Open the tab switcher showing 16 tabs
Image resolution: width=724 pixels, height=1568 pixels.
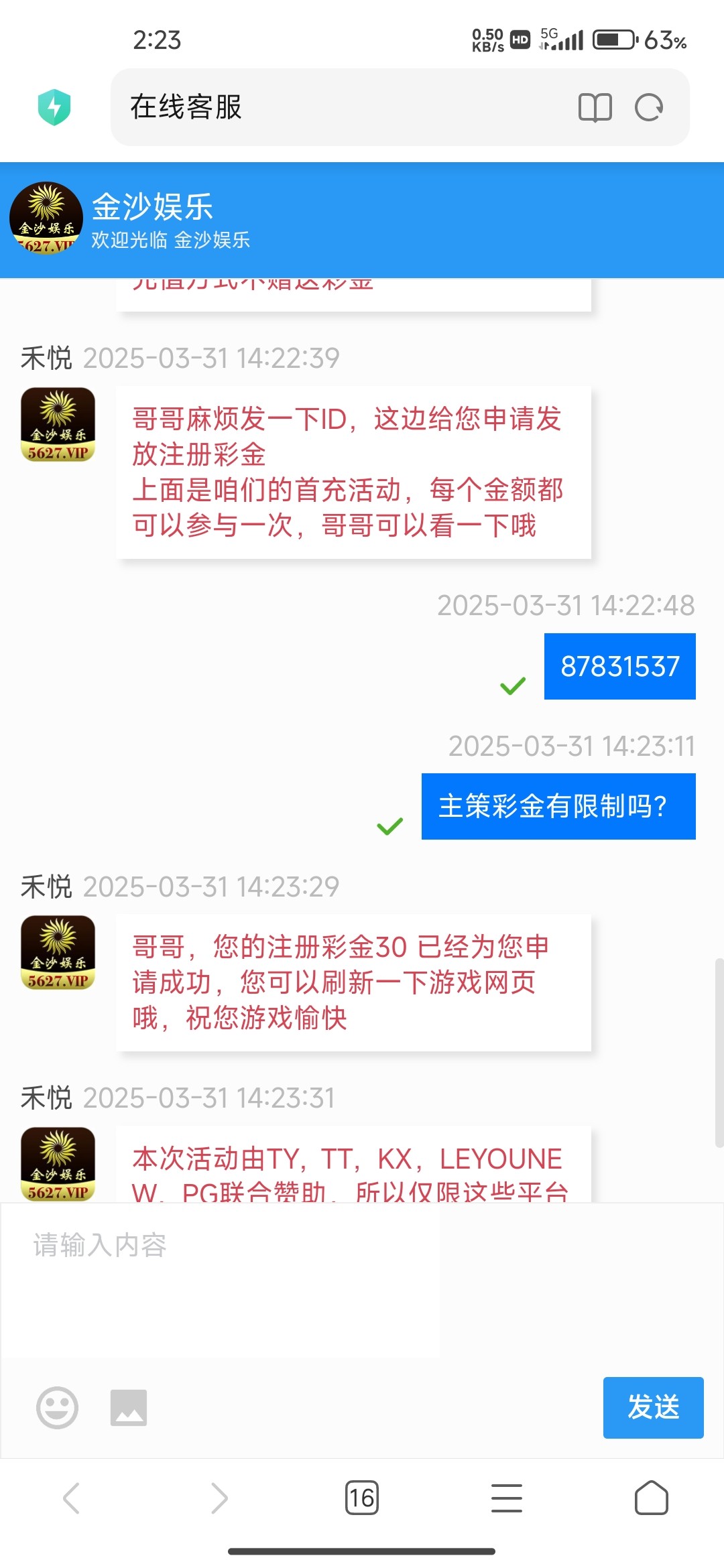[362, 1498]
